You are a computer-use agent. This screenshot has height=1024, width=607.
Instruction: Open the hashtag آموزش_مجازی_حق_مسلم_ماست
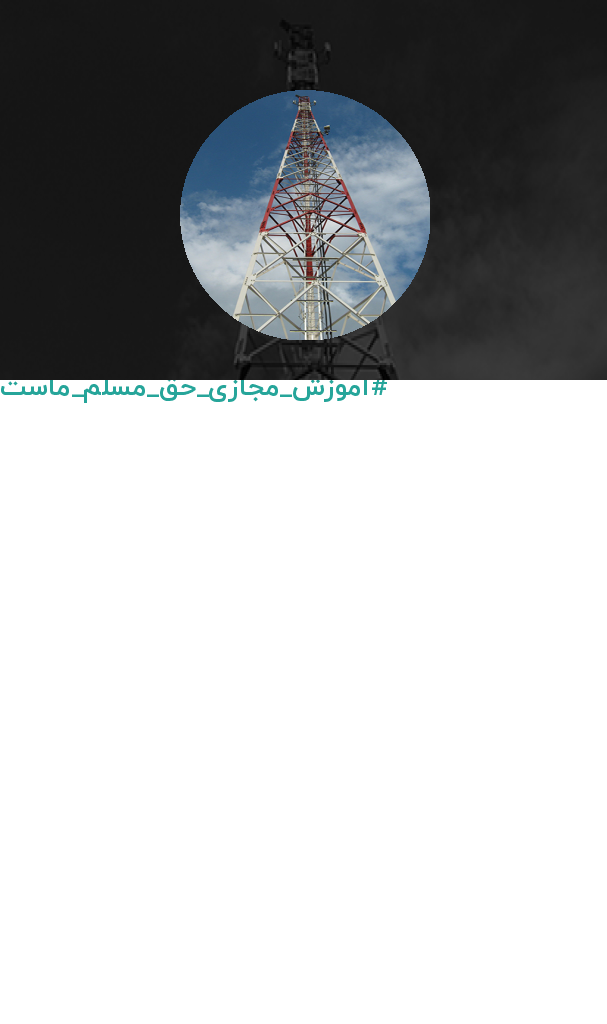[193, 389]
